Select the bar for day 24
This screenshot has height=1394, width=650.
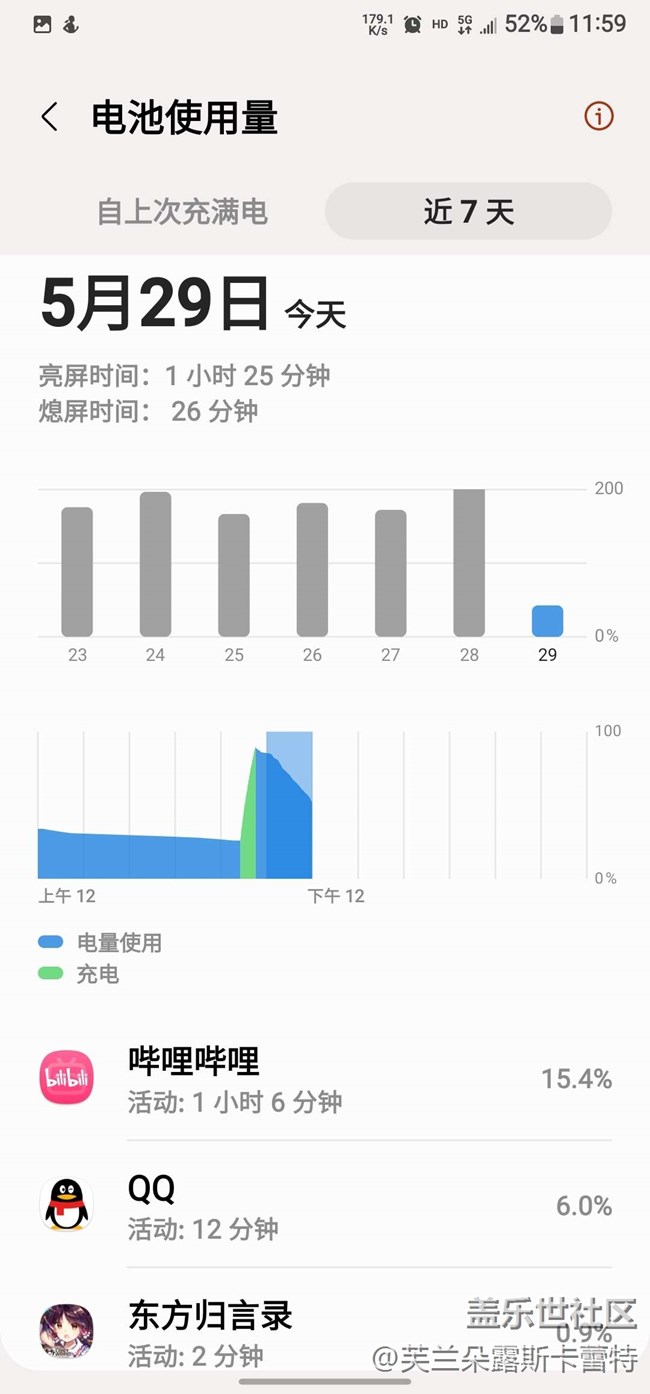click(x=155, y=564)
